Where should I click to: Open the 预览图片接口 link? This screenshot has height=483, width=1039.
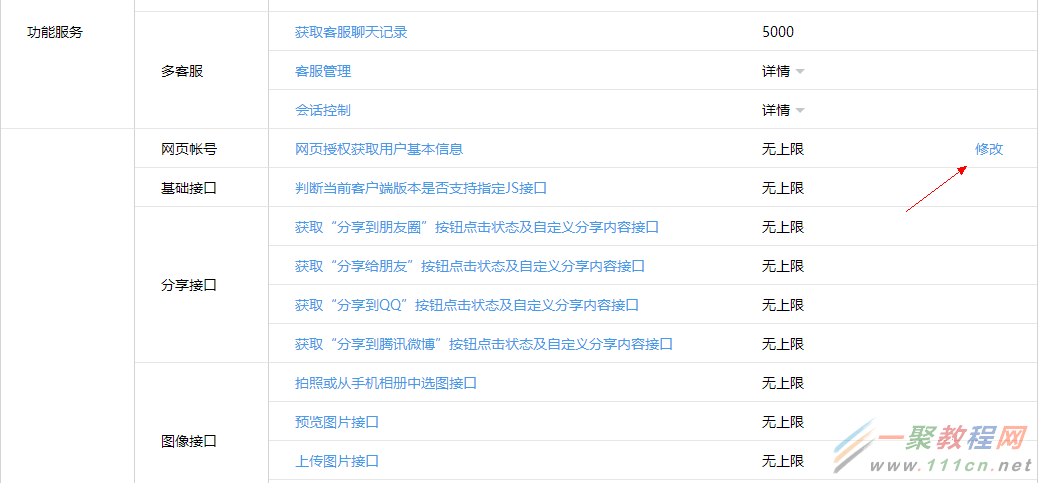pos(337,422)
